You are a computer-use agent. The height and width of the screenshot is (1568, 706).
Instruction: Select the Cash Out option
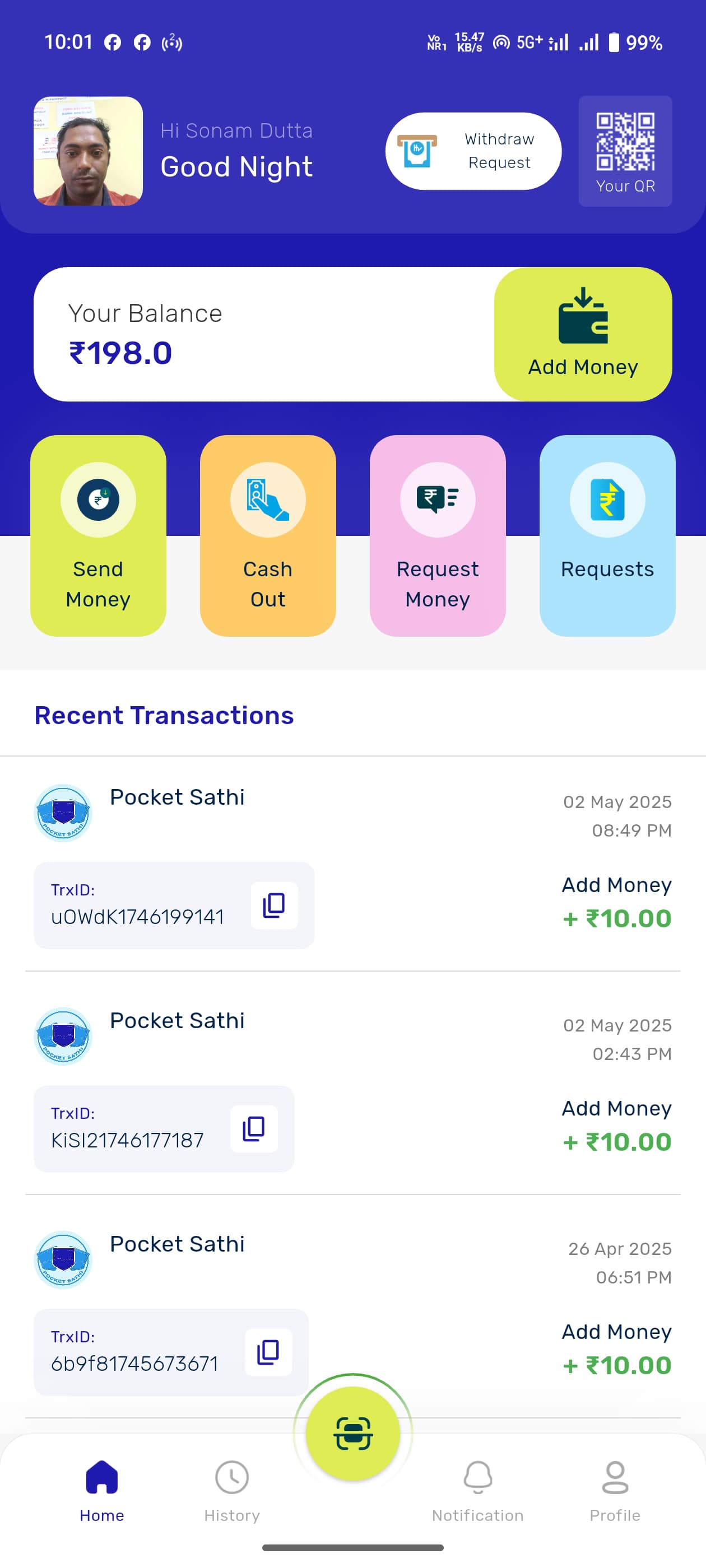pyautogui.click(x=267, y=536)
